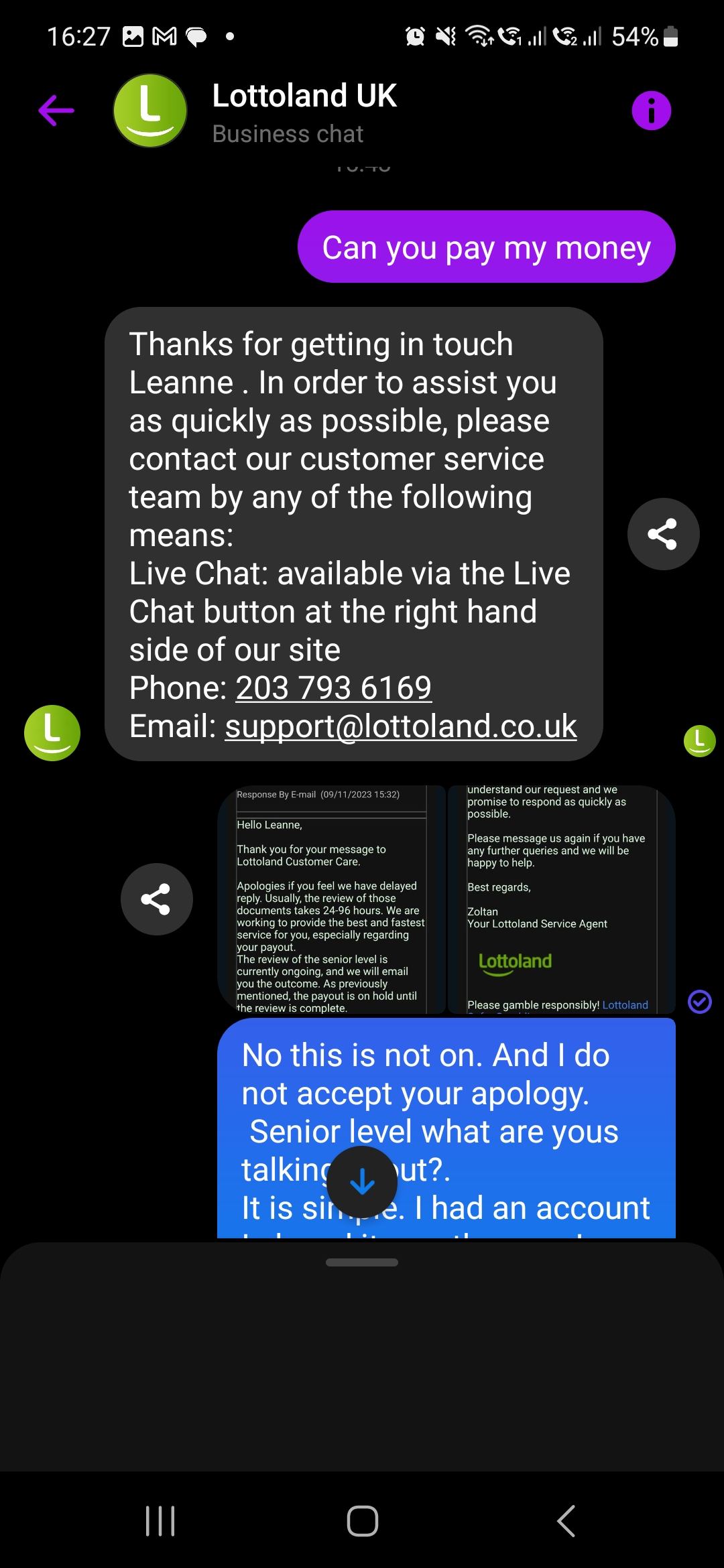Jump to latest messages with down arrow
This screenshot has width=724, height=1568.
pyautogui.click(x=362, y=1182)
